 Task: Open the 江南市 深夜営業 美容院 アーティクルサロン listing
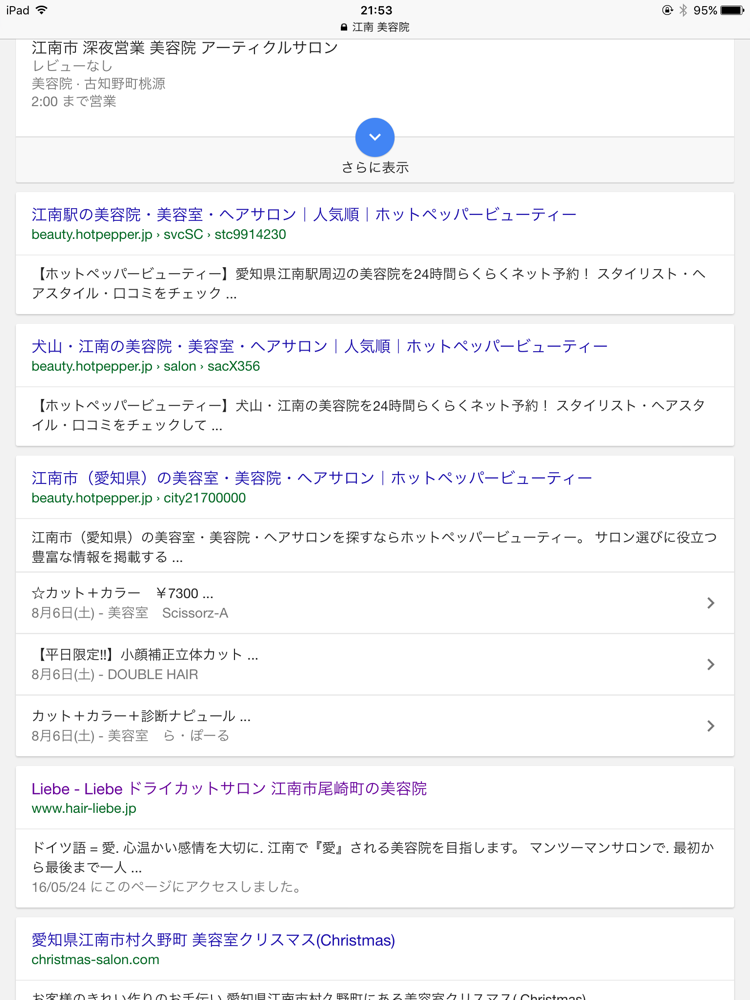pyautogui.click(x=185, y=48)
